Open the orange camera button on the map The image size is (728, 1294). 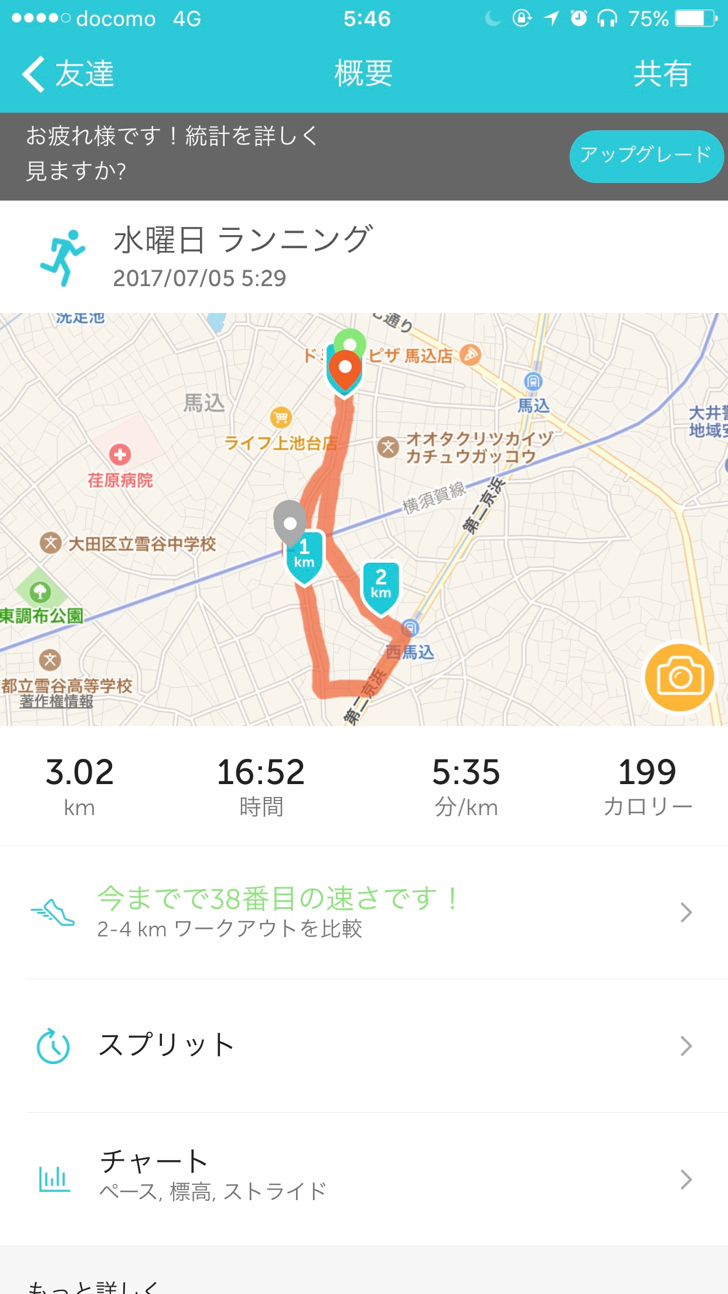[x=680, y=677]
